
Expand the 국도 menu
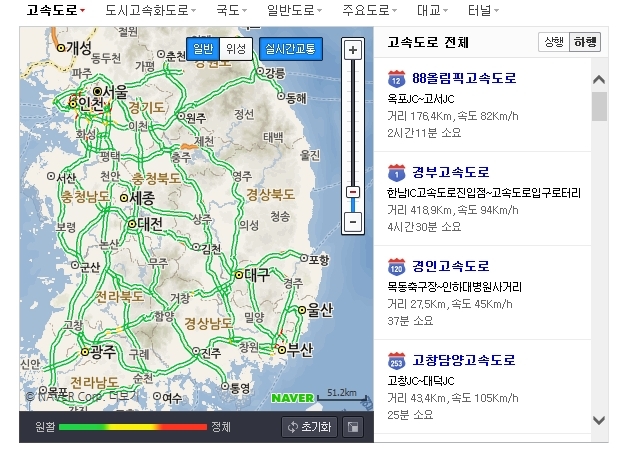click(231, 10)
